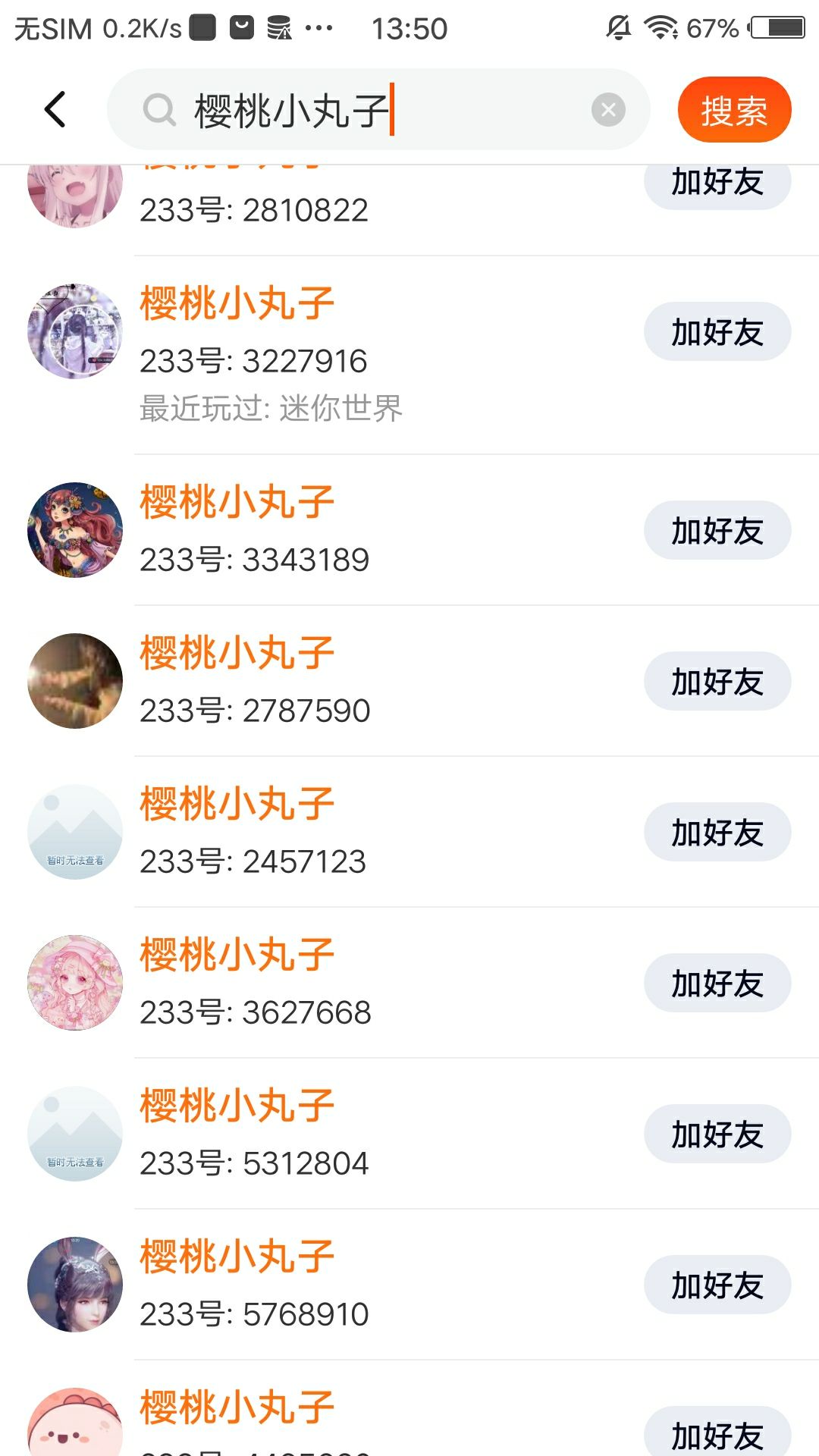
Task: Add user 3227916 as friend
Action: 717,332
